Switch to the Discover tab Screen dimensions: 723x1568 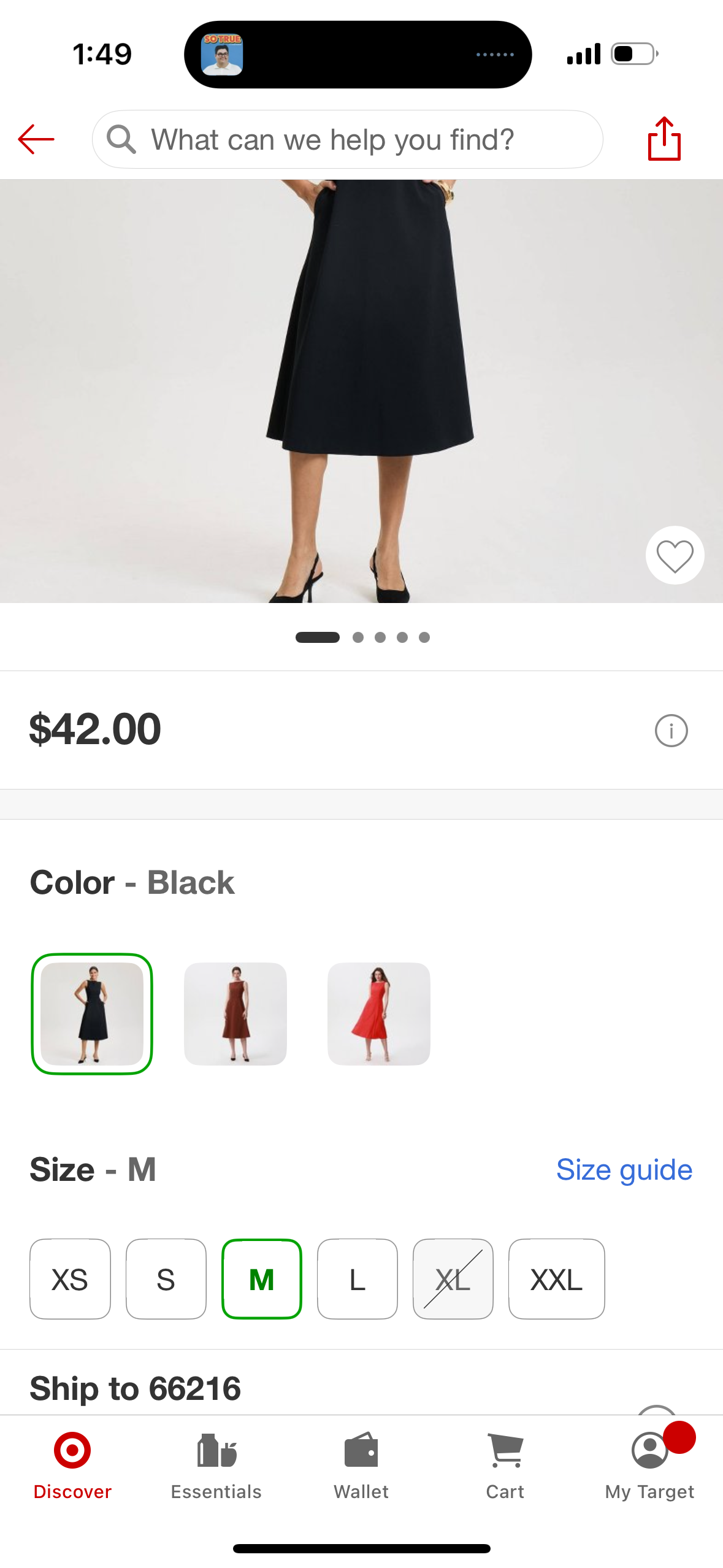72,1466
